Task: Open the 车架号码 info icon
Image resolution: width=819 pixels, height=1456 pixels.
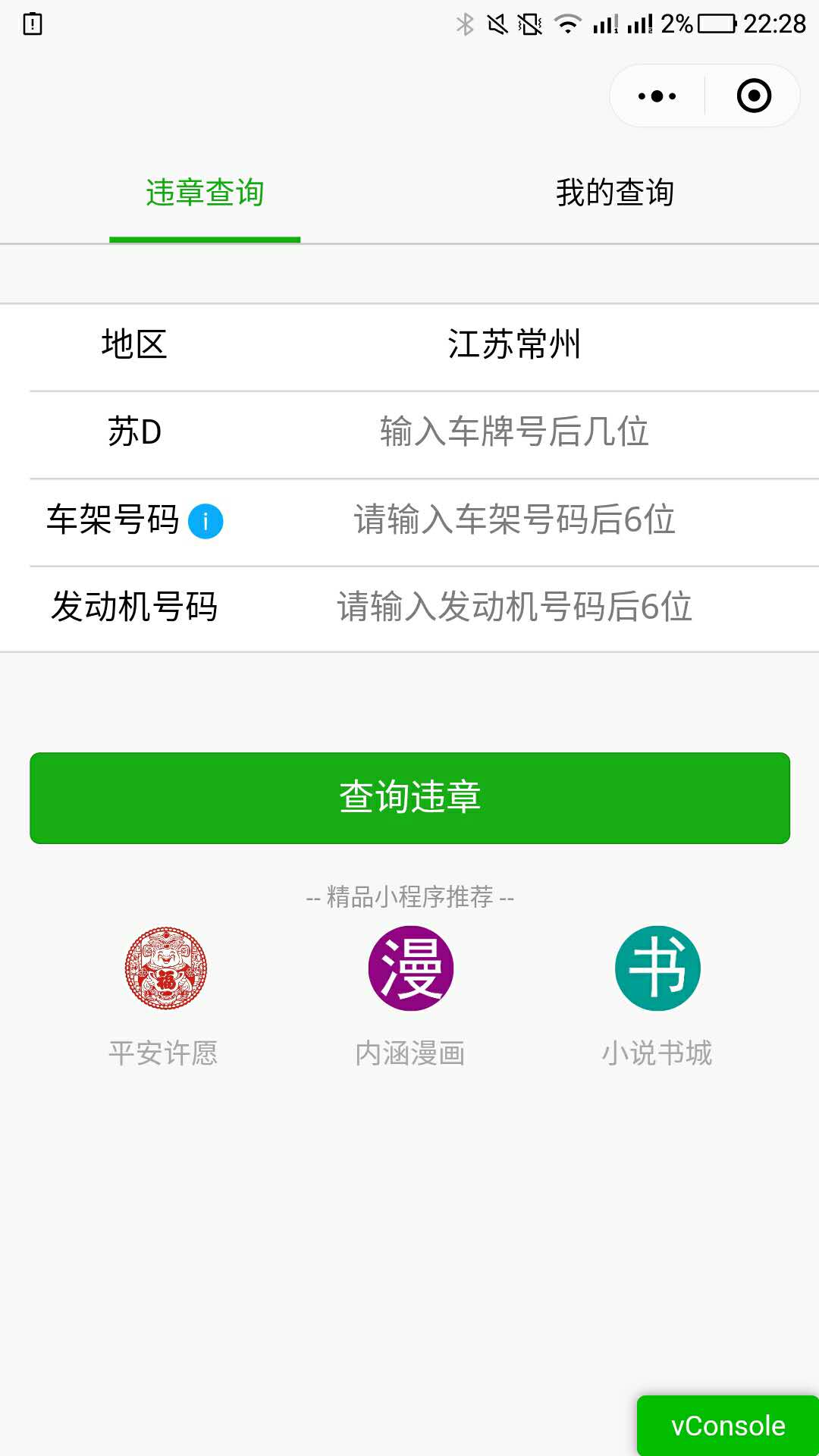Action: coord(206,521)
